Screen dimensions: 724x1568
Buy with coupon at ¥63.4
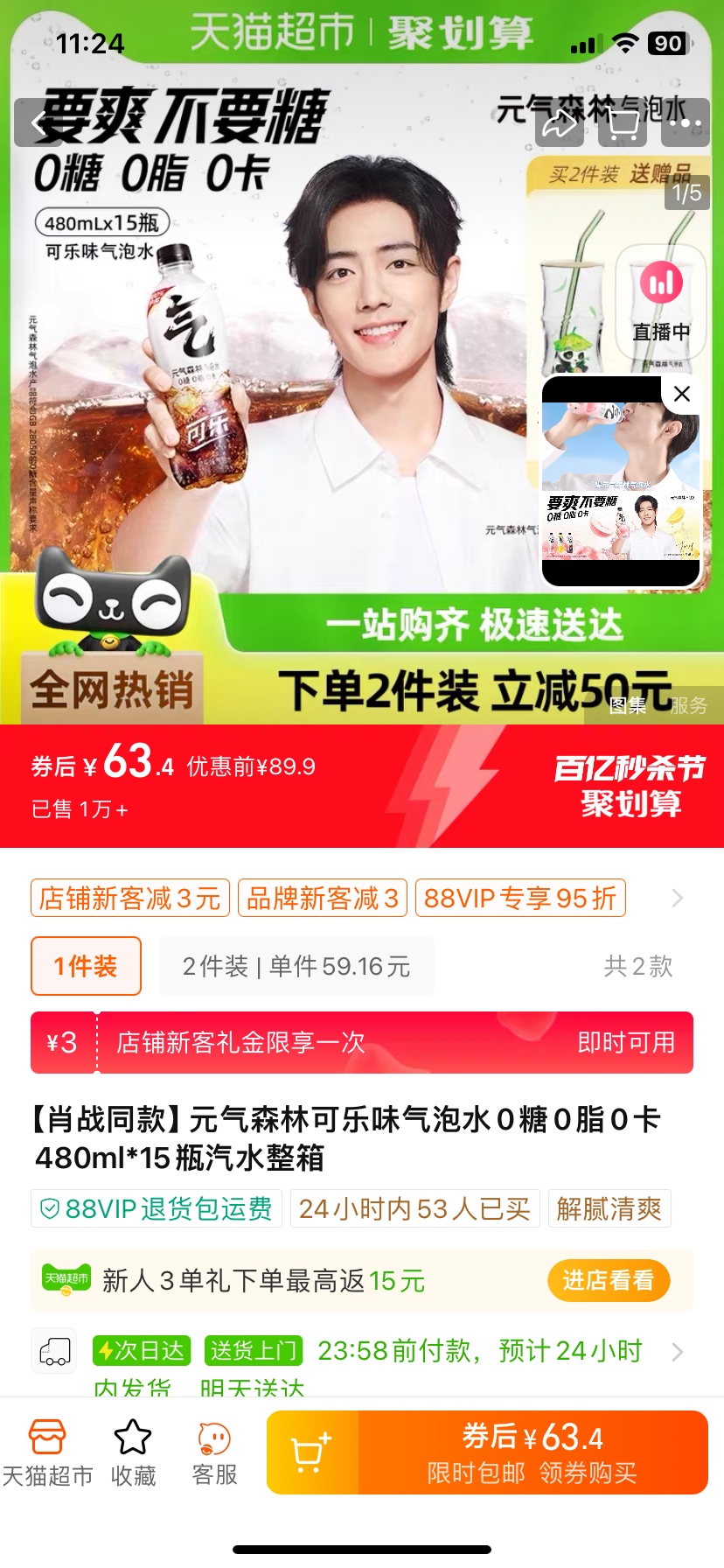point(532,1452)
